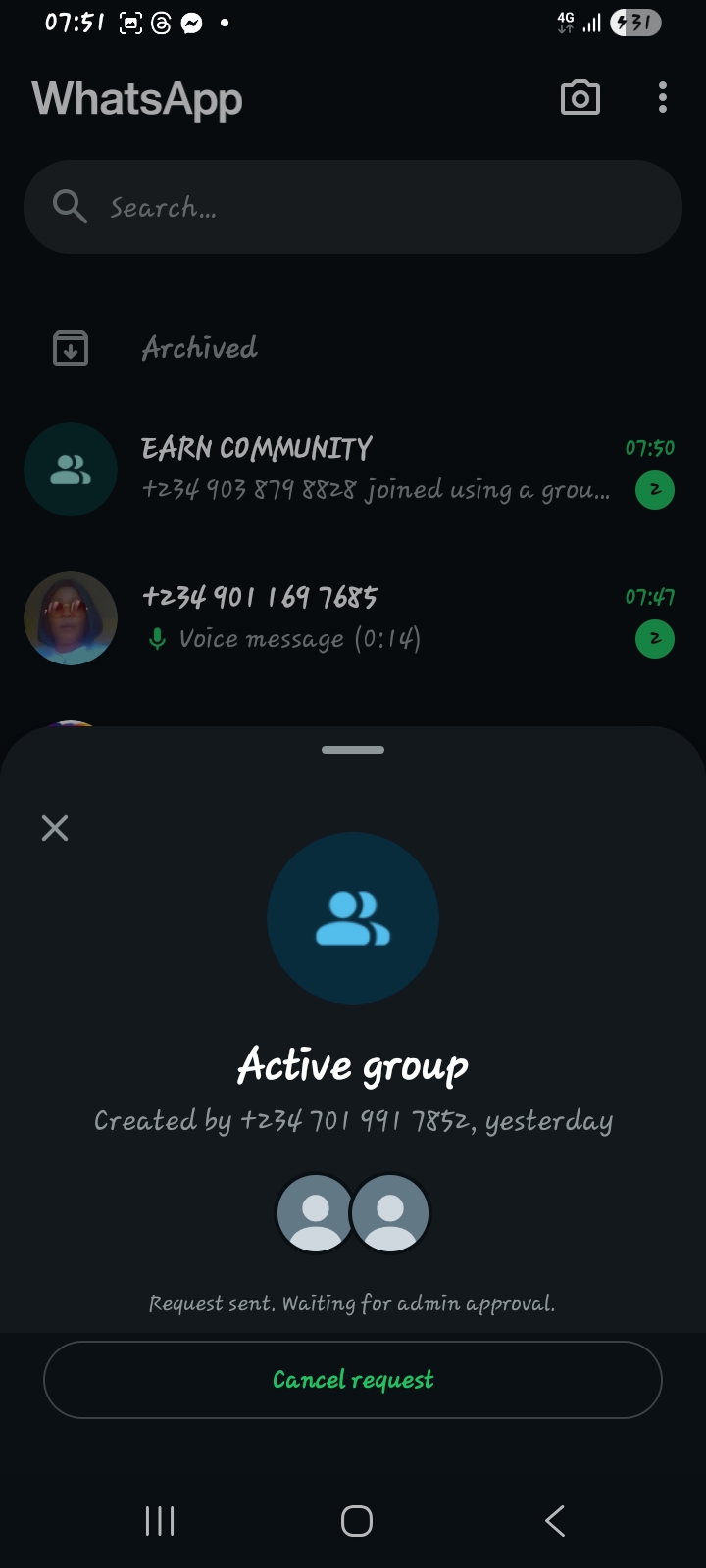Open the Archived chats
The height and width of the screenshot is (1568, 706).
pyautogui.click(x=199, y=348)
